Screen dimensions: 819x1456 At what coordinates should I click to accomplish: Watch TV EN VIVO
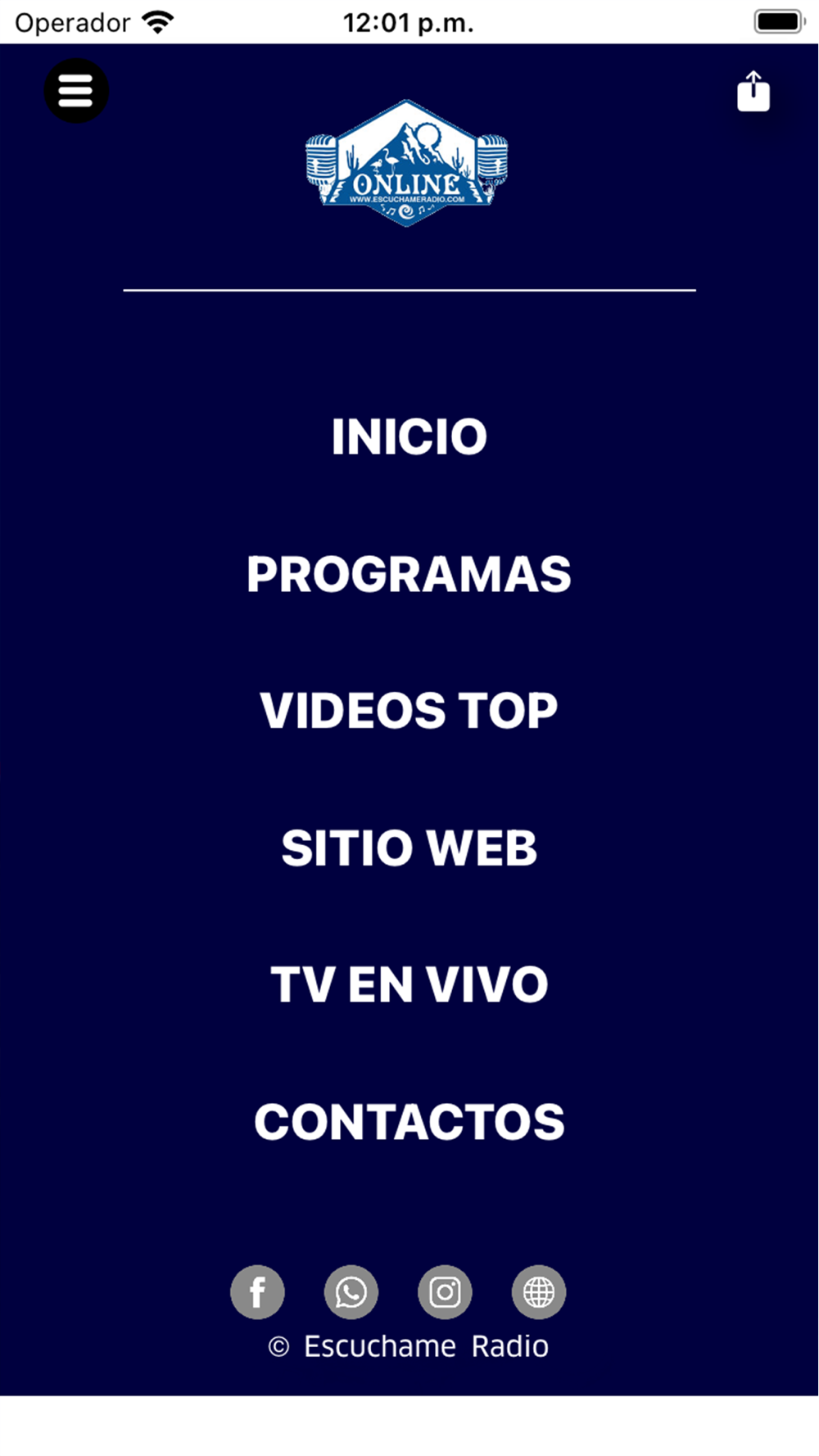[x=409, y=984]
